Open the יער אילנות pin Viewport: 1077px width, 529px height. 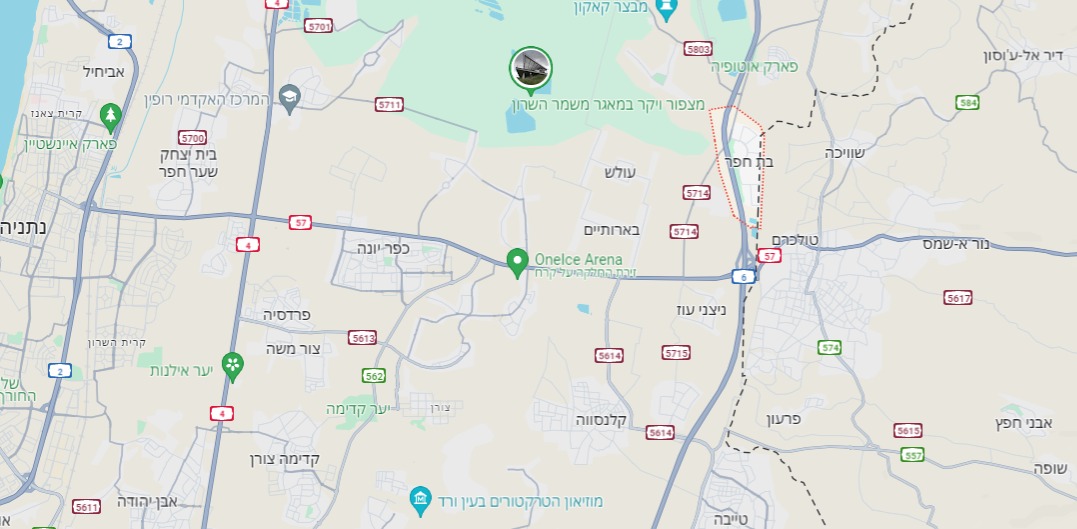point(233,366)
